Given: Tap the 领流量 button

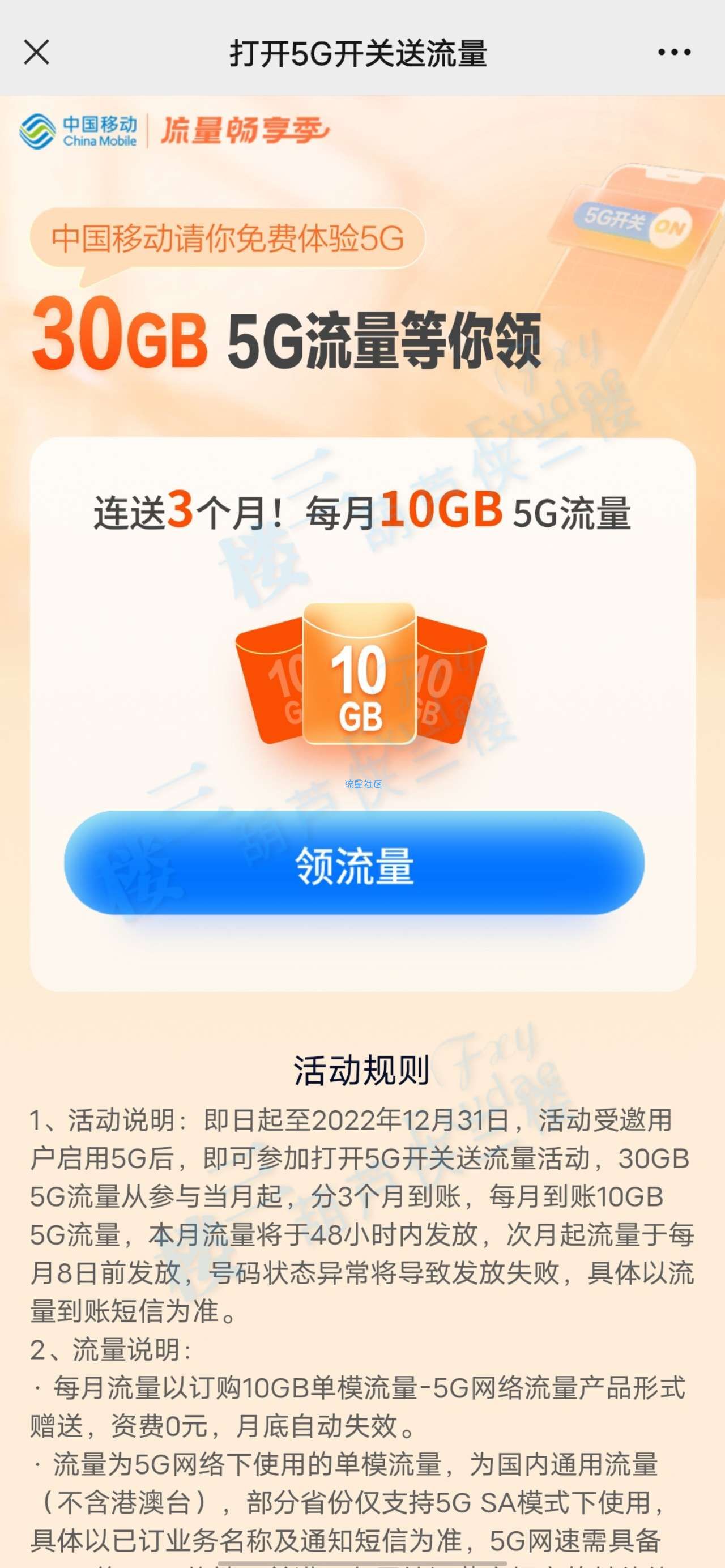Looking at the screenshot, I should pyautogui.click(x=354, y=863).
